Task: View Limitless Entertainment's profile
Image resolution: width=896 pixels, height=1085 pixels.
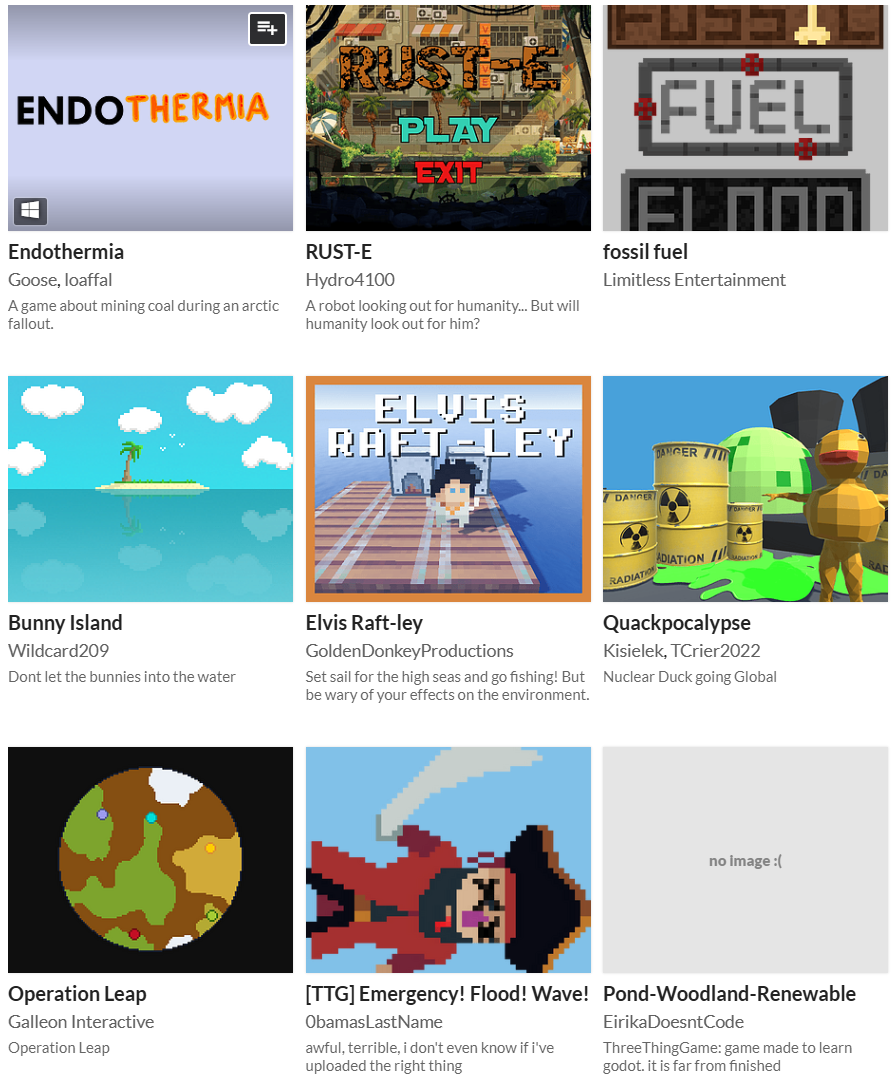Action: point(694,280)
